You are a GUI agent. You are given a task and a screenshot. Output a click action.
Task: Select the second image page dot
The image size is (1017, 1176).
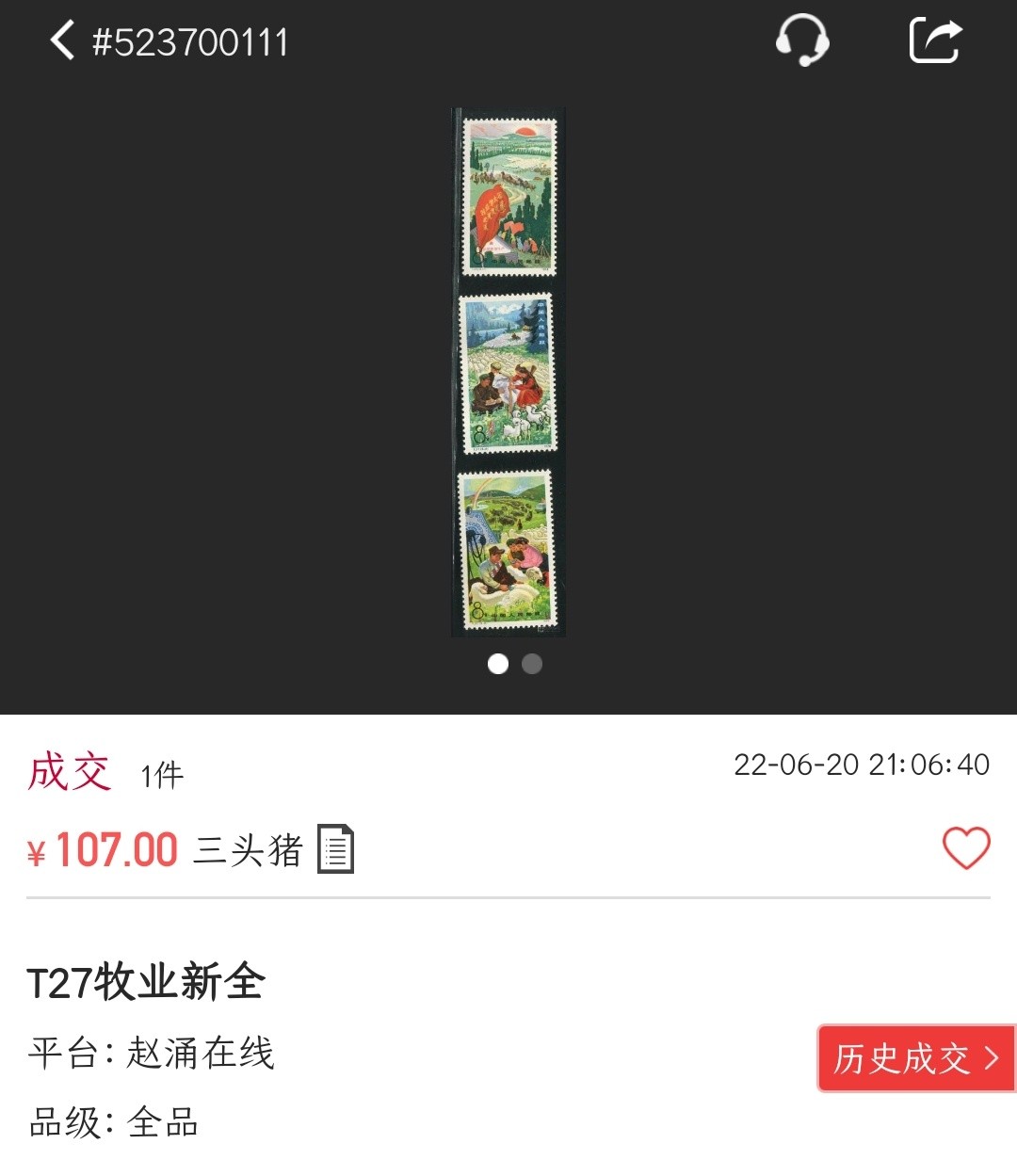(532, 664)
